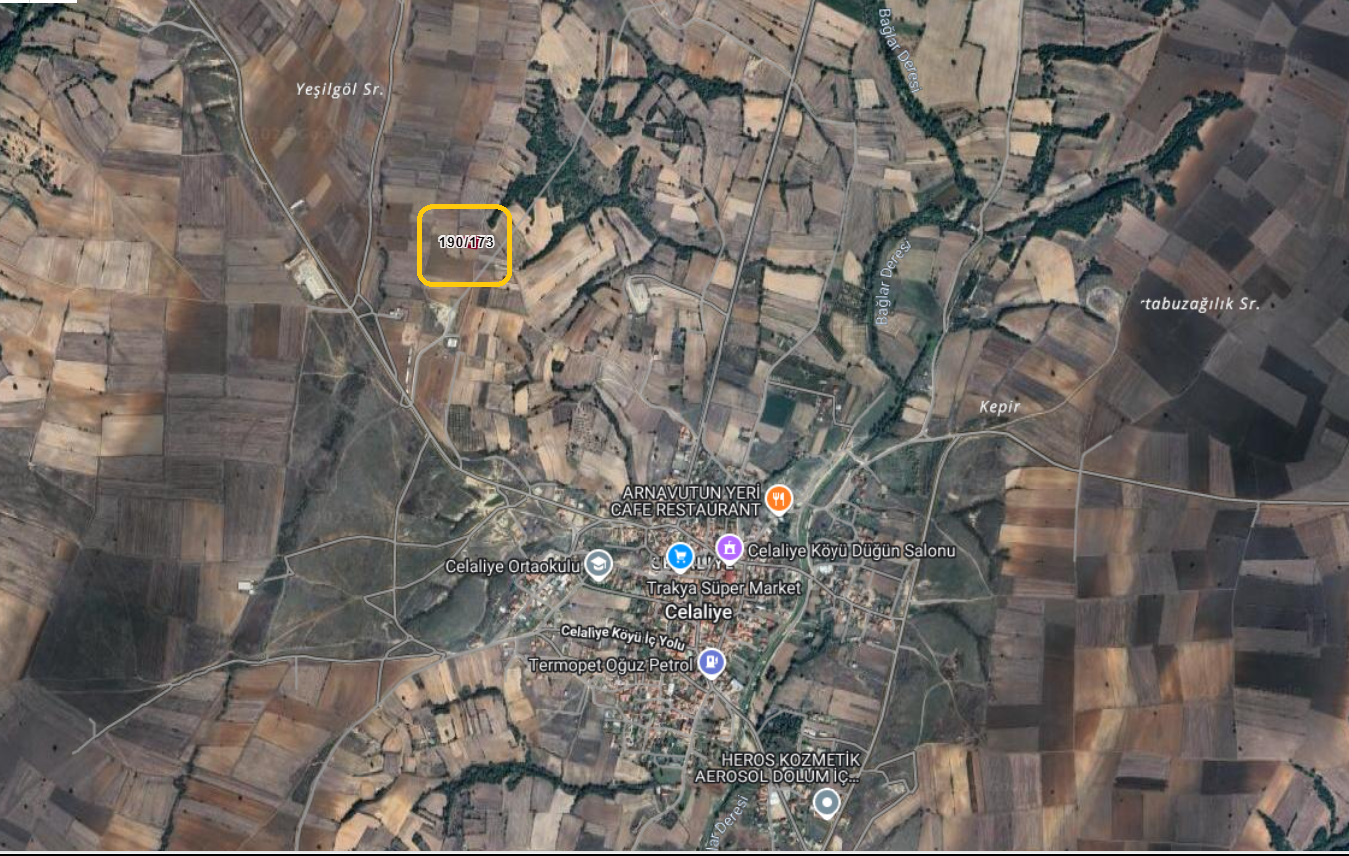Select the Termopet Oğuz Petrol fuel pin
Screen dimensions: 1349x856
click(x=711, y=661)
